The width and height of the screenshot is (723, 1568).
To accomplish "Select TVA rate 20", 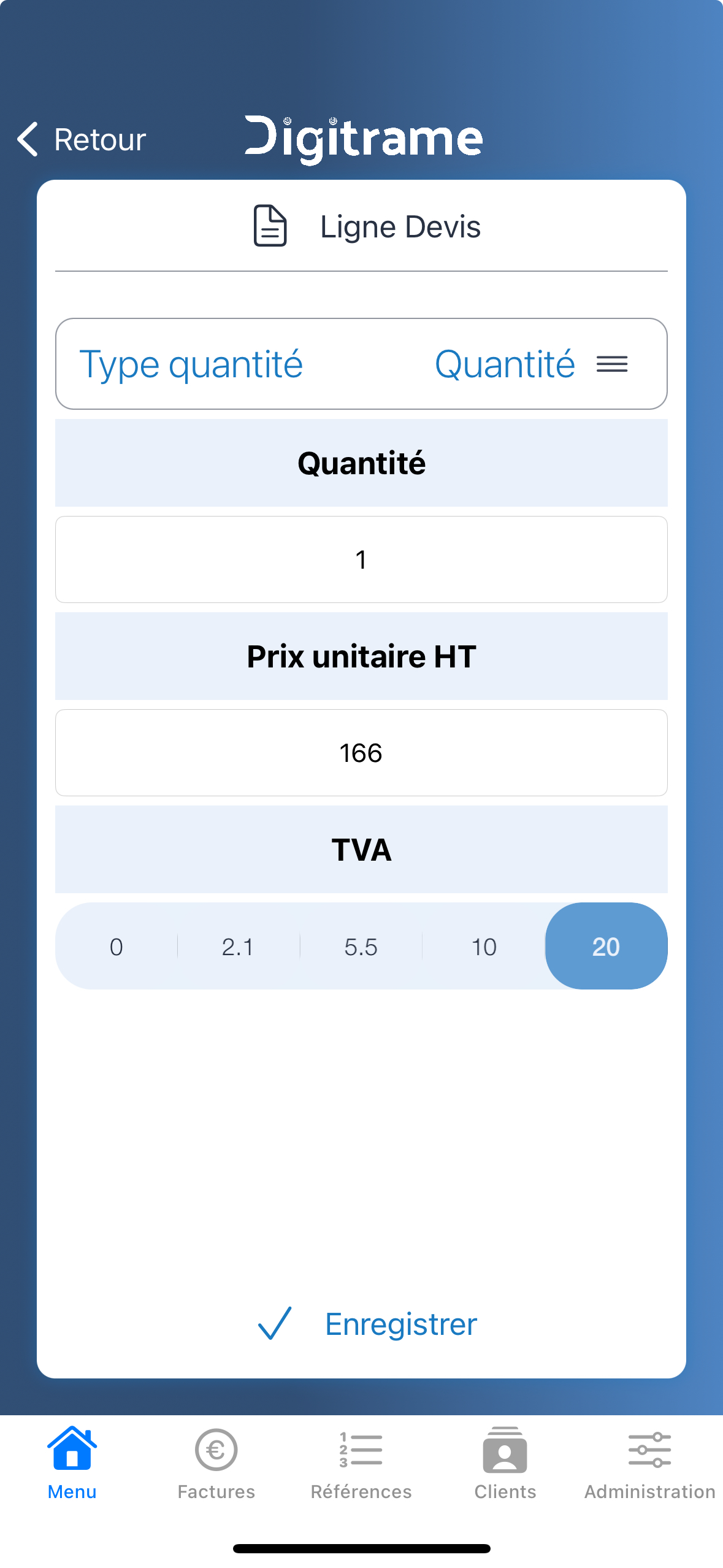I will tap(606, 947).
